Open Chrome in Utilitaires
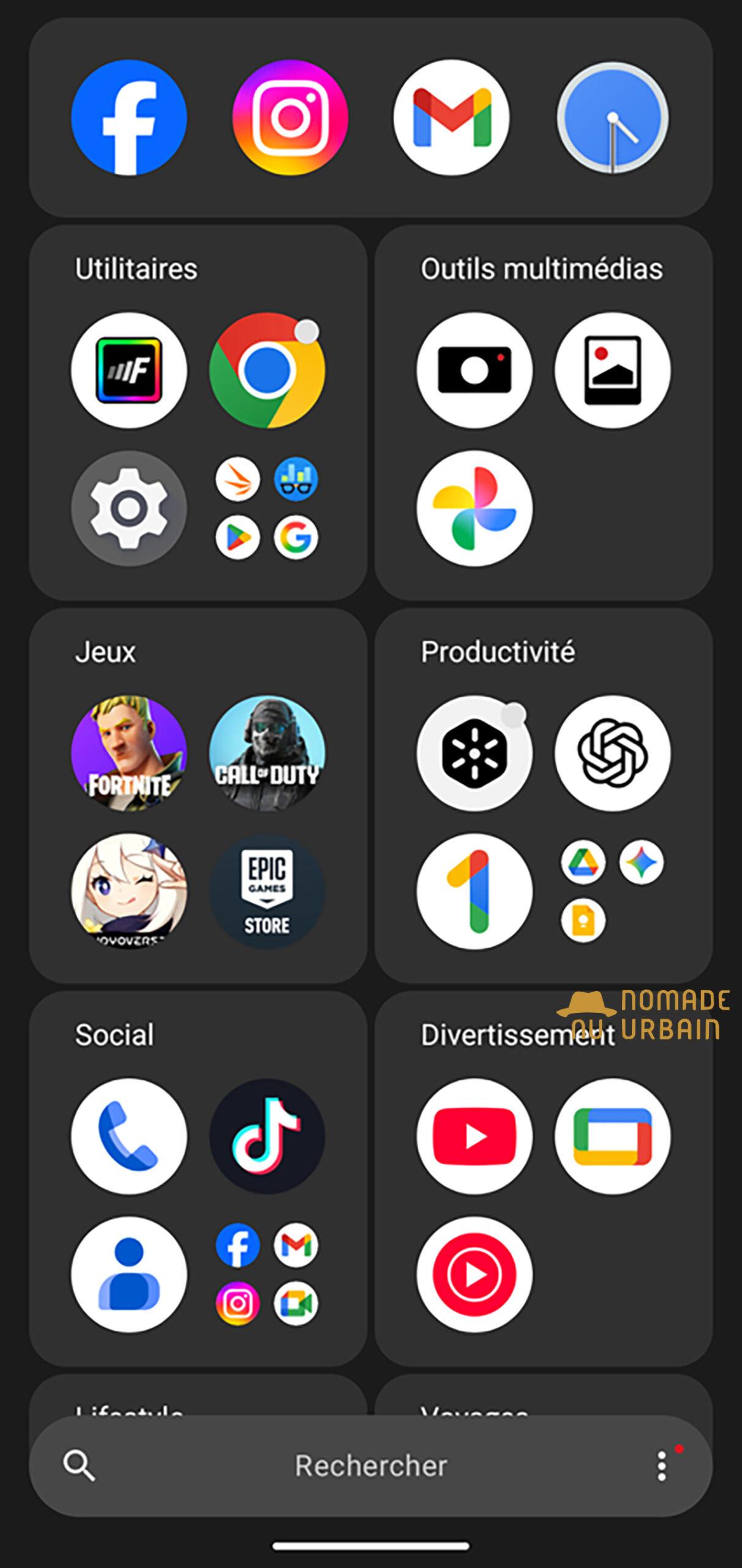 (267, 370)
